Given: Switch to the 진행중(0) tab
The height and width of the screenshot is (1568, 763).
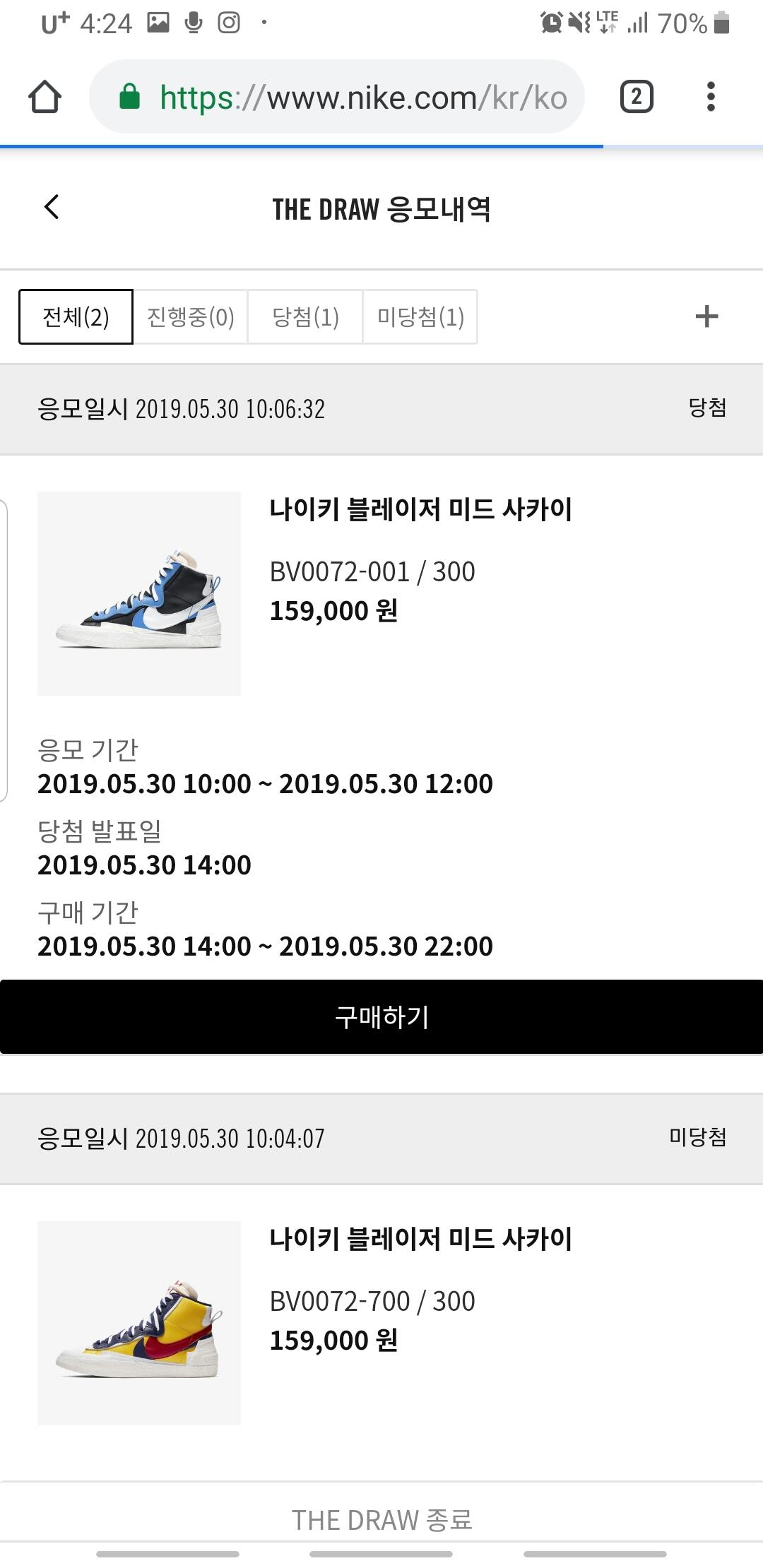Looking at the screenshot, I should [190, 316].
